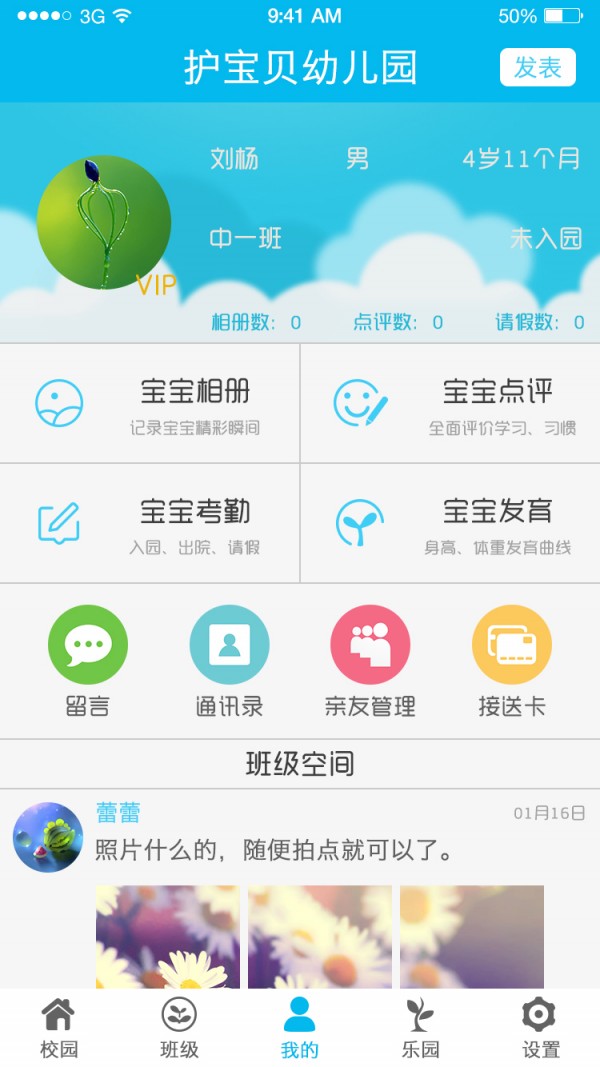Open the 留言 messages icon
This screenshot has height=1067, width=600.
[88, 646]
